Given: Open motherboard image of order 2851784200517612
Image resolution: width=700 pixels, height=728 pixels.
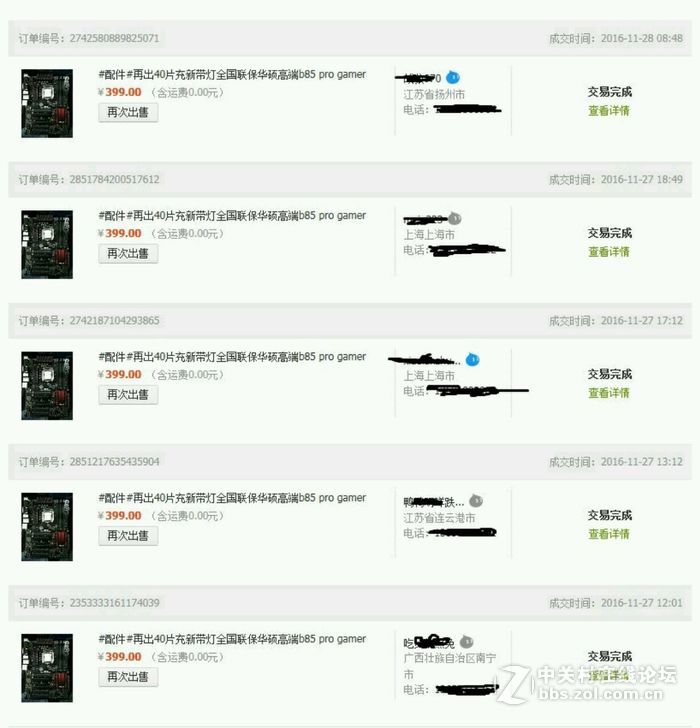Looking at the screenshot, I should coord(47,244).
